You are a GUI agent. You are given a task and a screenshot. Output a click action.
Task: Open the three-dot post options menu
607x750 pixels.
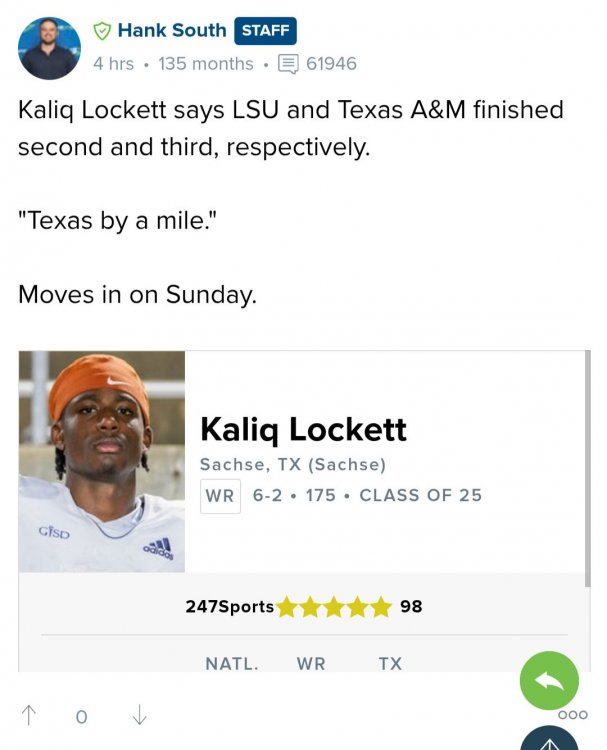point(573,715)
